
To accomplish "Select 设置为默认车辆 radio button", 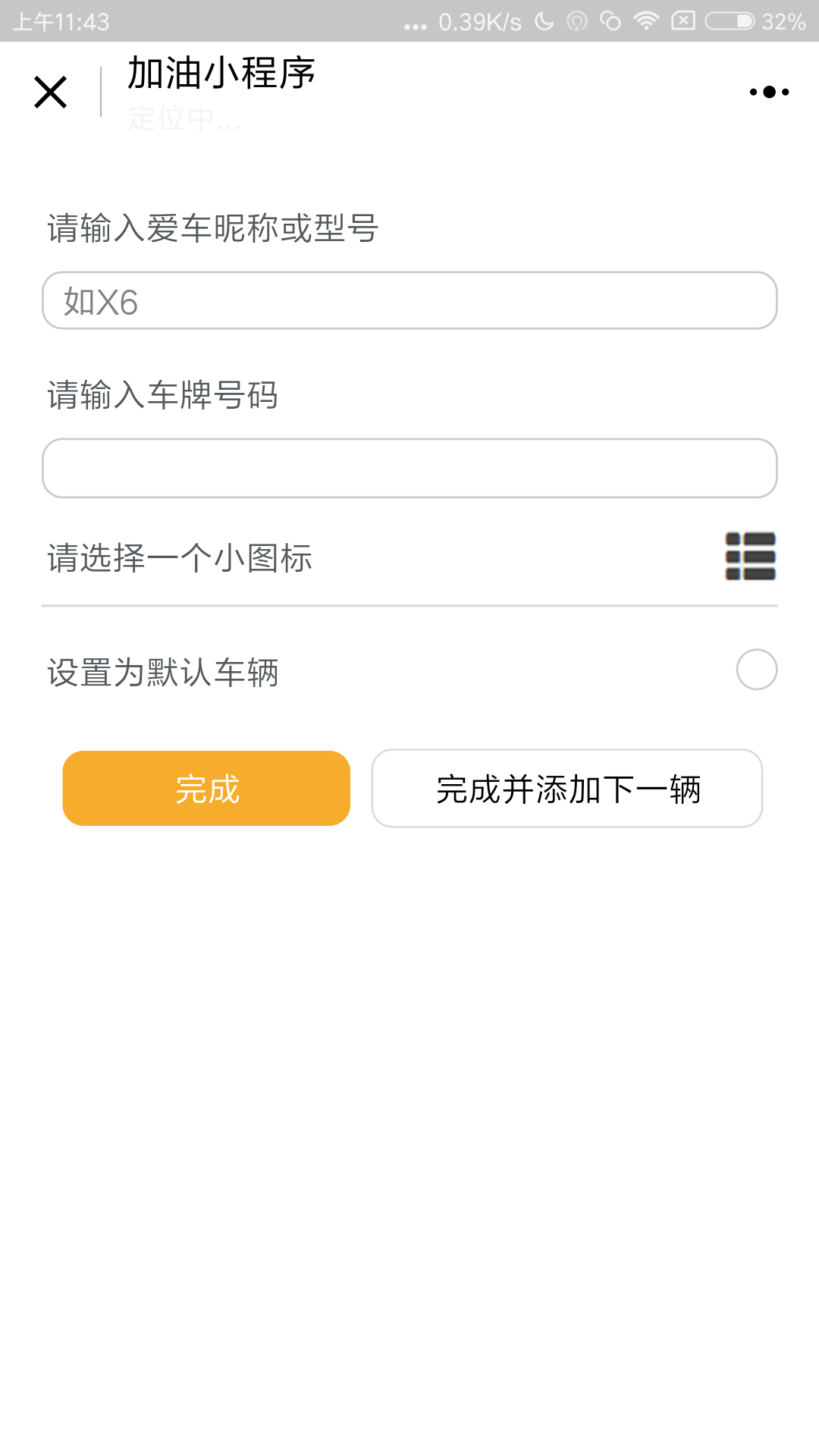I will click(x=756, y=670).
